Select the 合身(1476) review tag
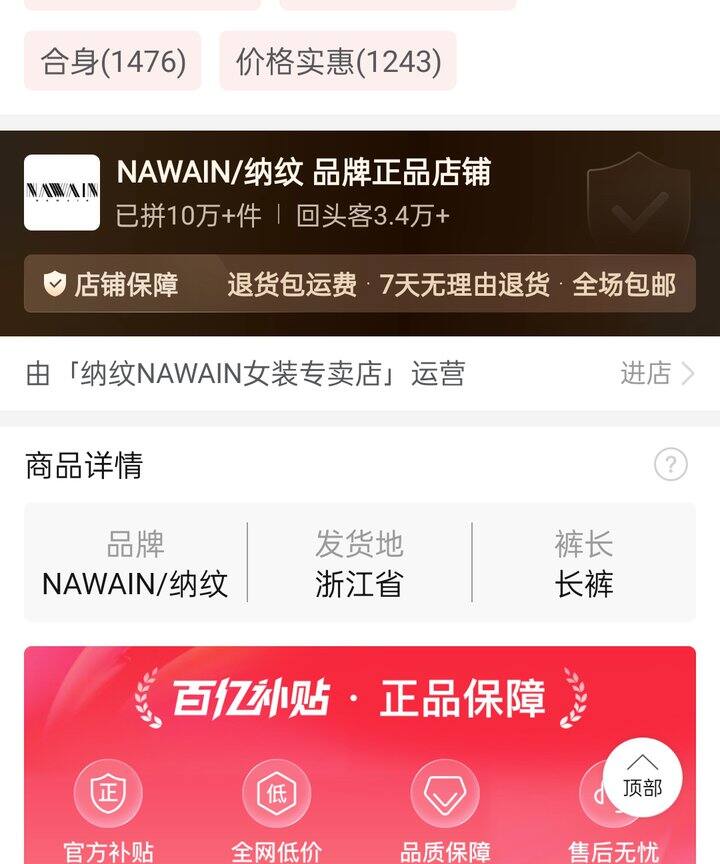This screenshot has height=864, width=720. pos(113,61)
